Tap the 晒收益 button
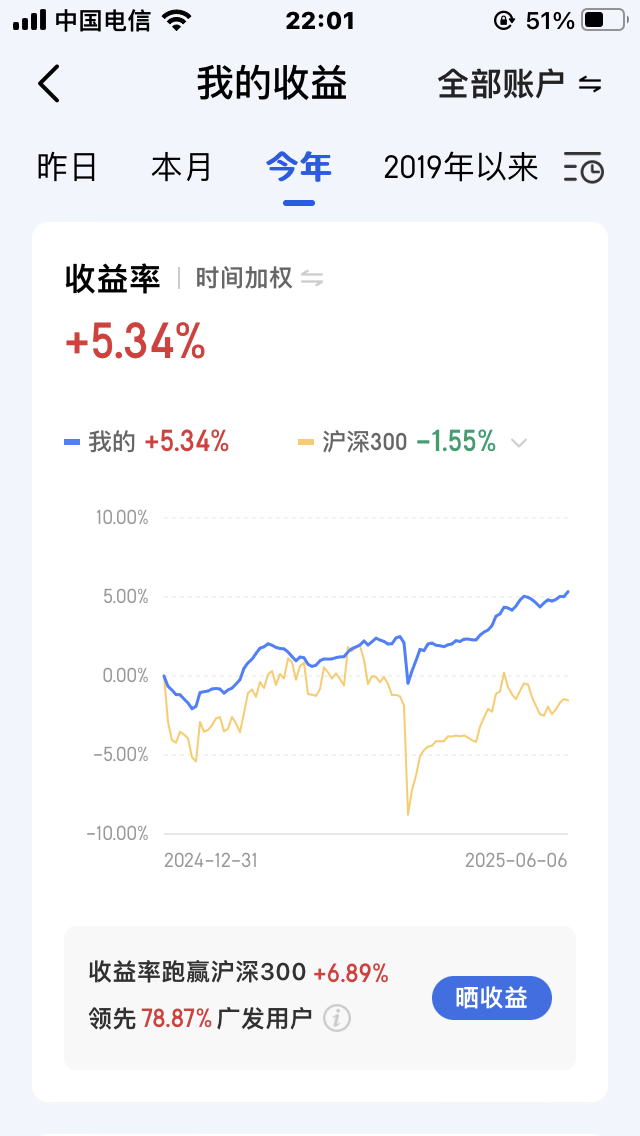Viewport: 640px width, 1136px height. [491, 997]
